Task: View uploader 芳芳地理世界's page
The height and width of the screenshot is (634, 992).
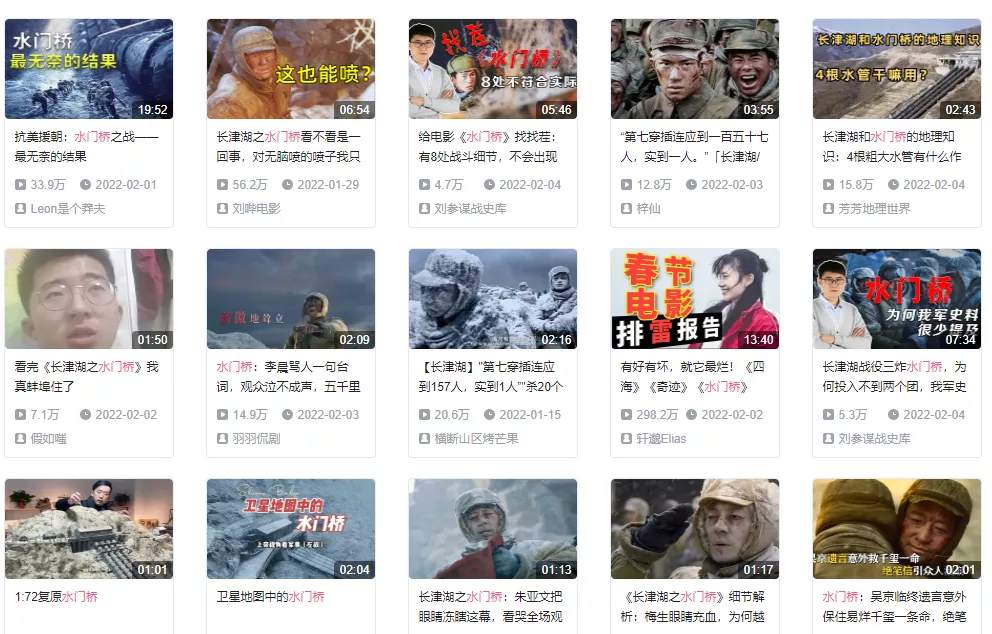Action: tap(874, 208)
